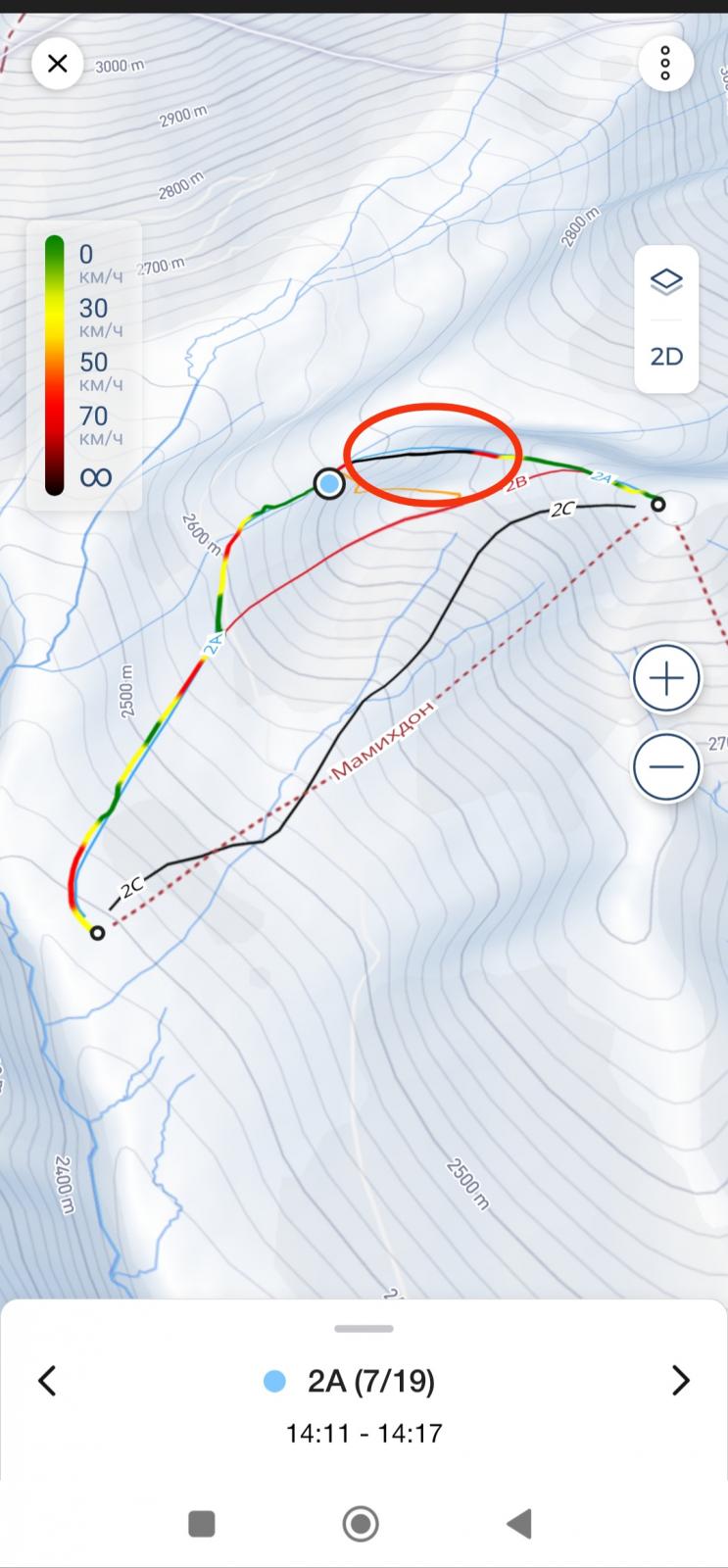
Task: Tap the system back button
Action: (518, 1523)
